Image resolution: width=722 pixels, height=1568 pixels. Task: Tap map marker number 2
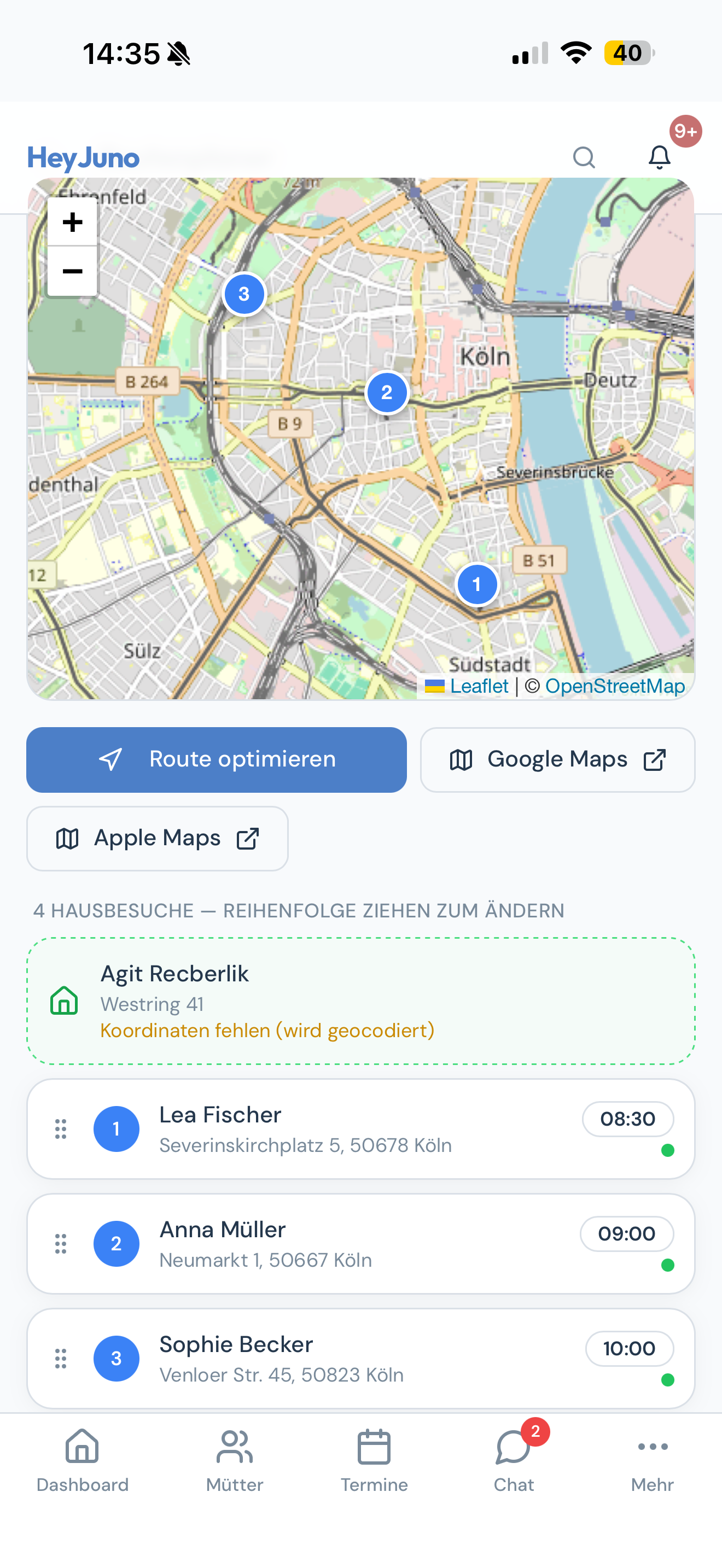tap(387, 393)
